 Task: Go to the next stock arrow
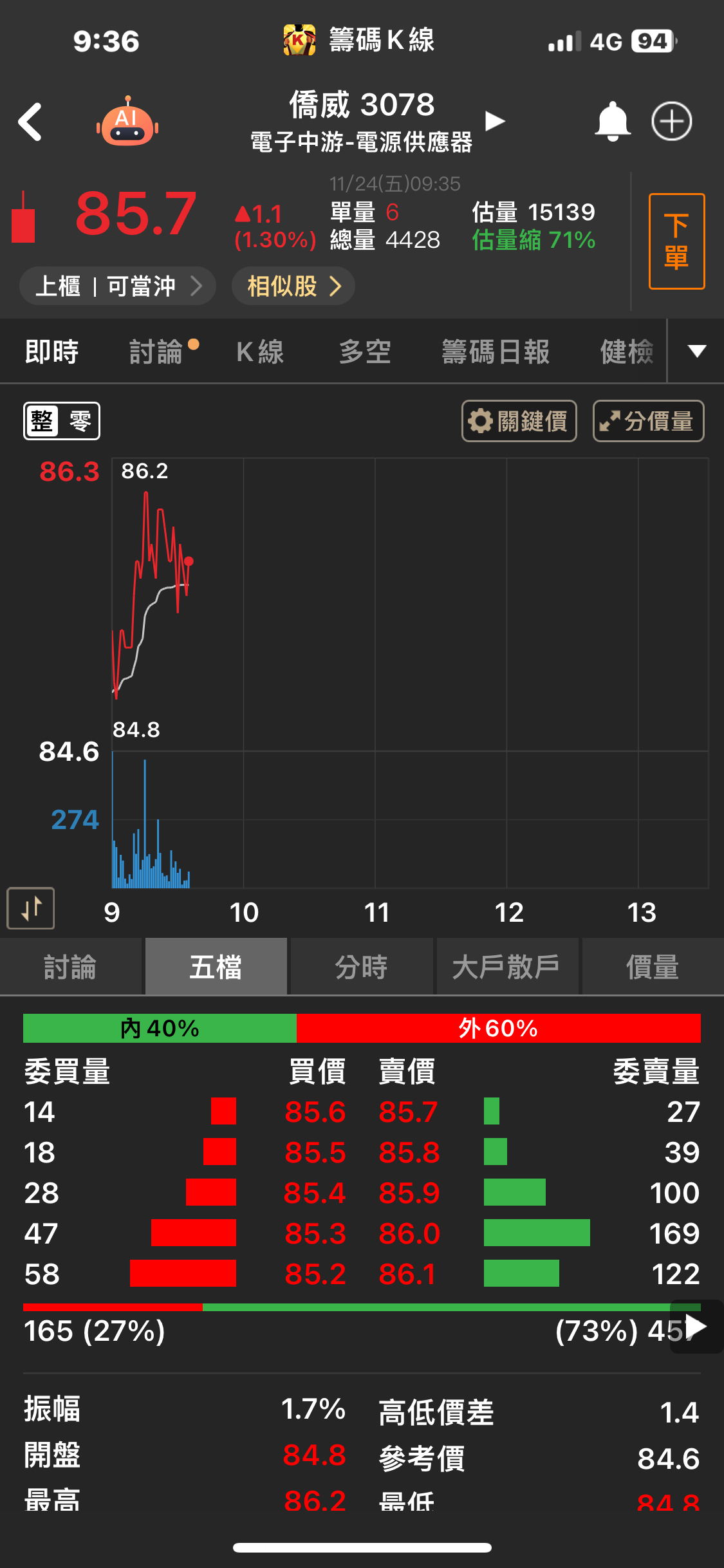coord(494,121)
